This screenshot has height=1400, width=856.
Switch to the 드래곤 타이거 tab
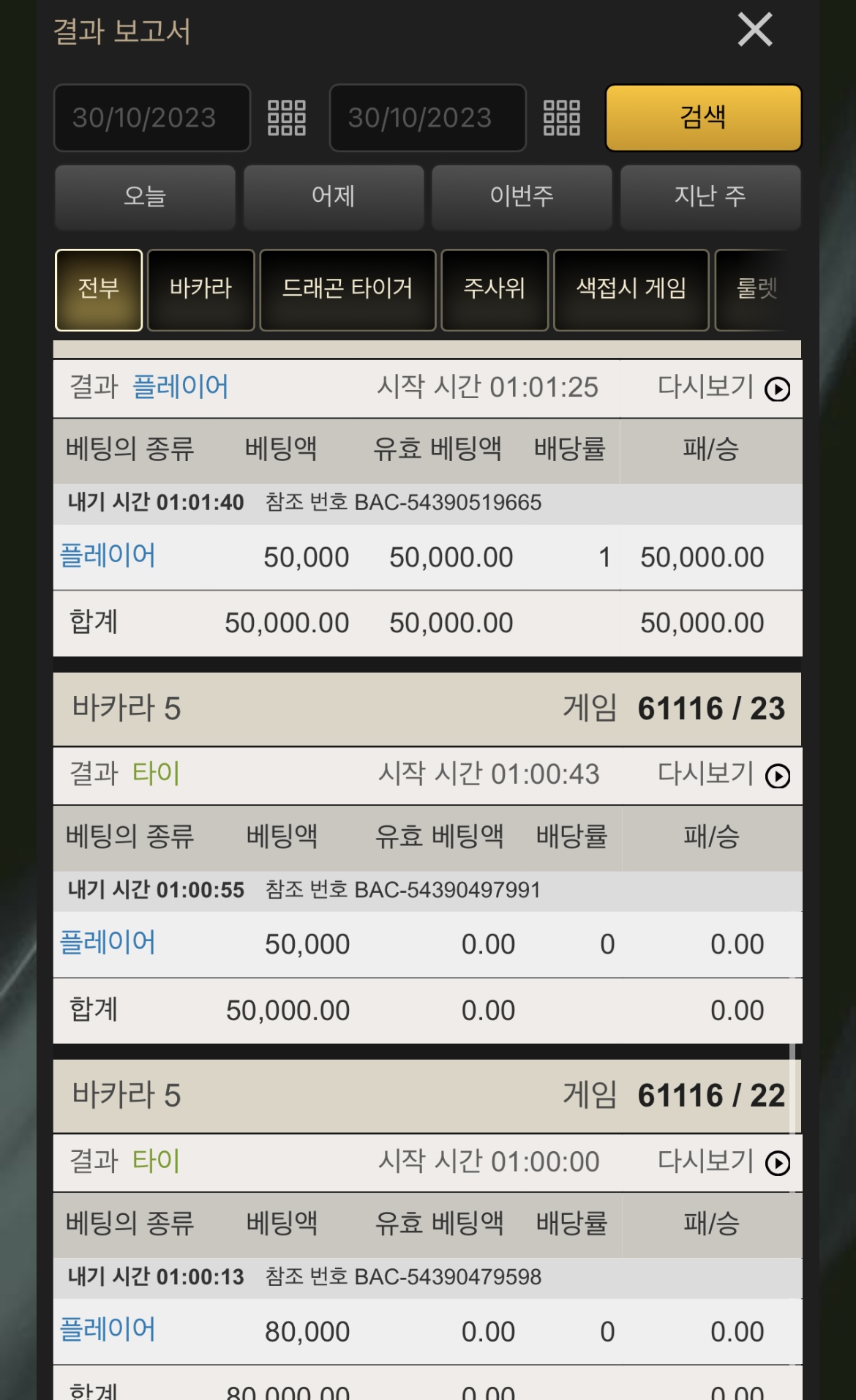coord(348,290)
